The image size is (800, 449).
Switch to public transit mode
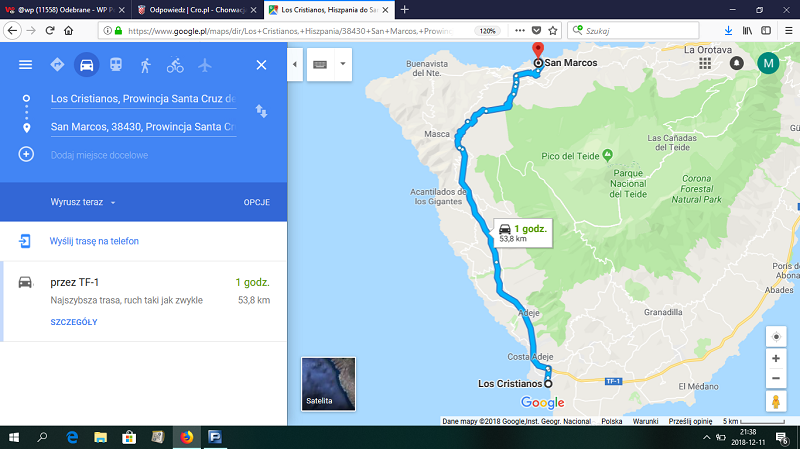tap(116, 65)
